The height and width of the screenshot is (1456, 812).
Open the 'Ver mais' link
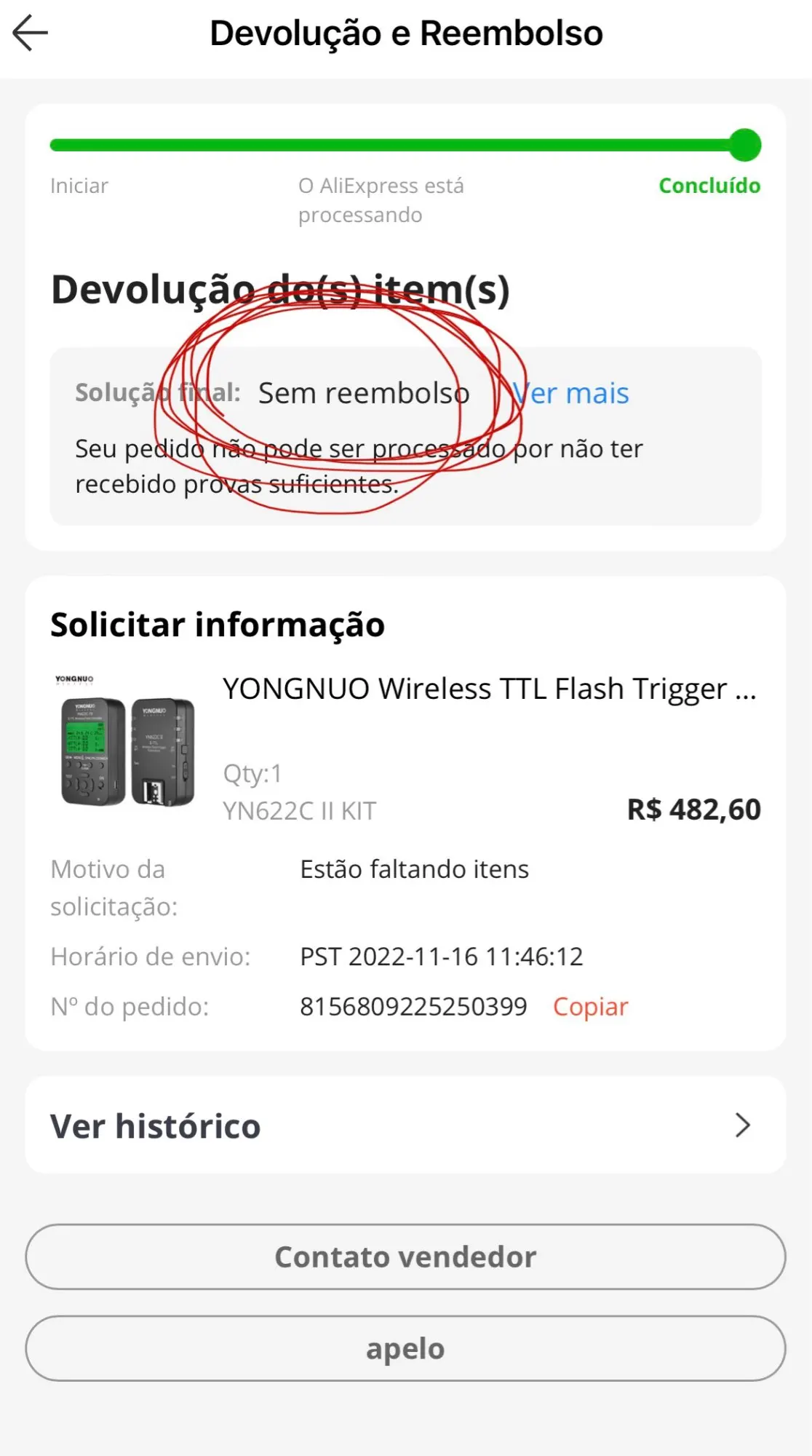click(571, 394)
